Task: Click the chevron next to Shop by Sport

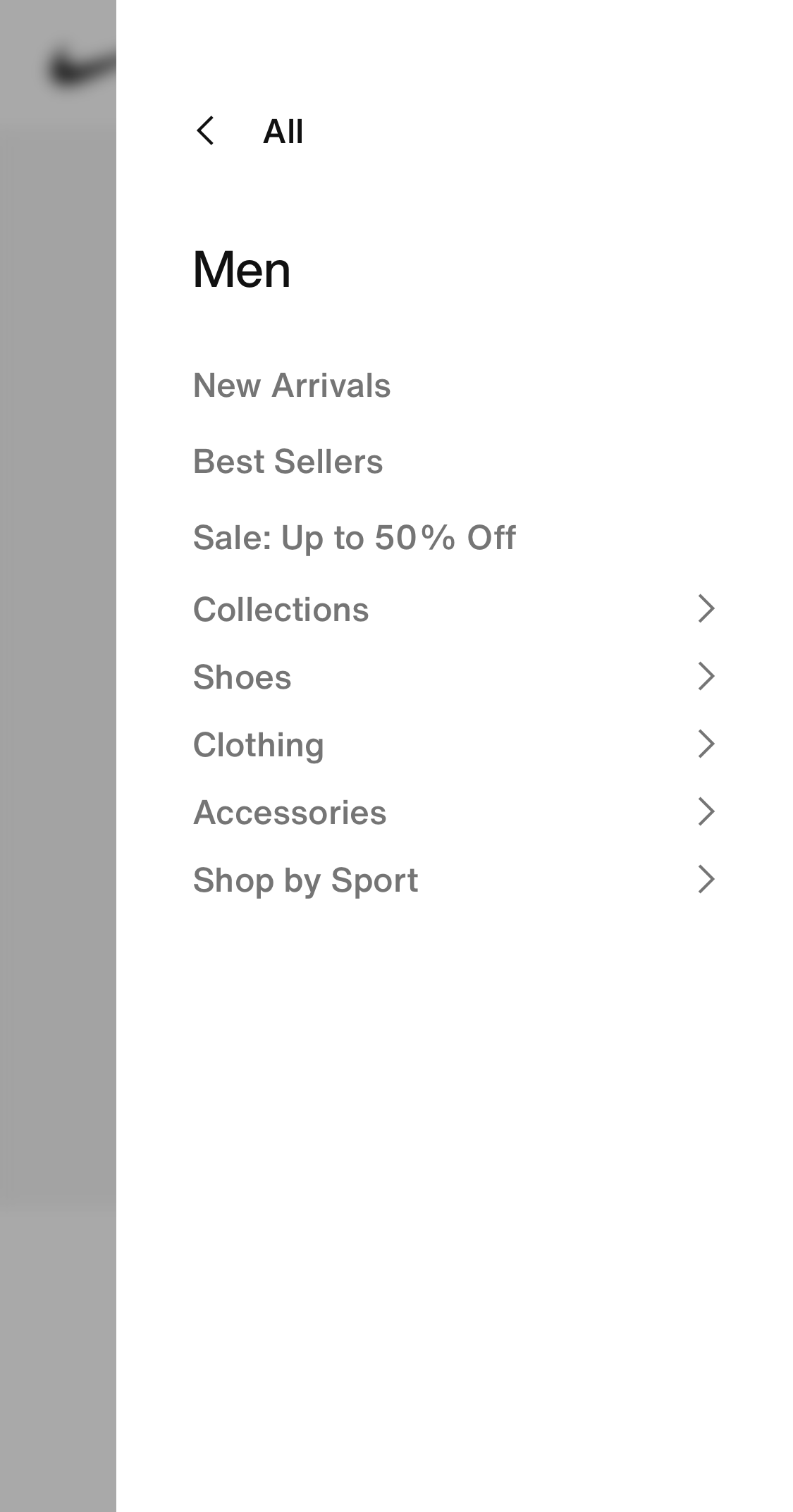Action: (x=706, y=878)
